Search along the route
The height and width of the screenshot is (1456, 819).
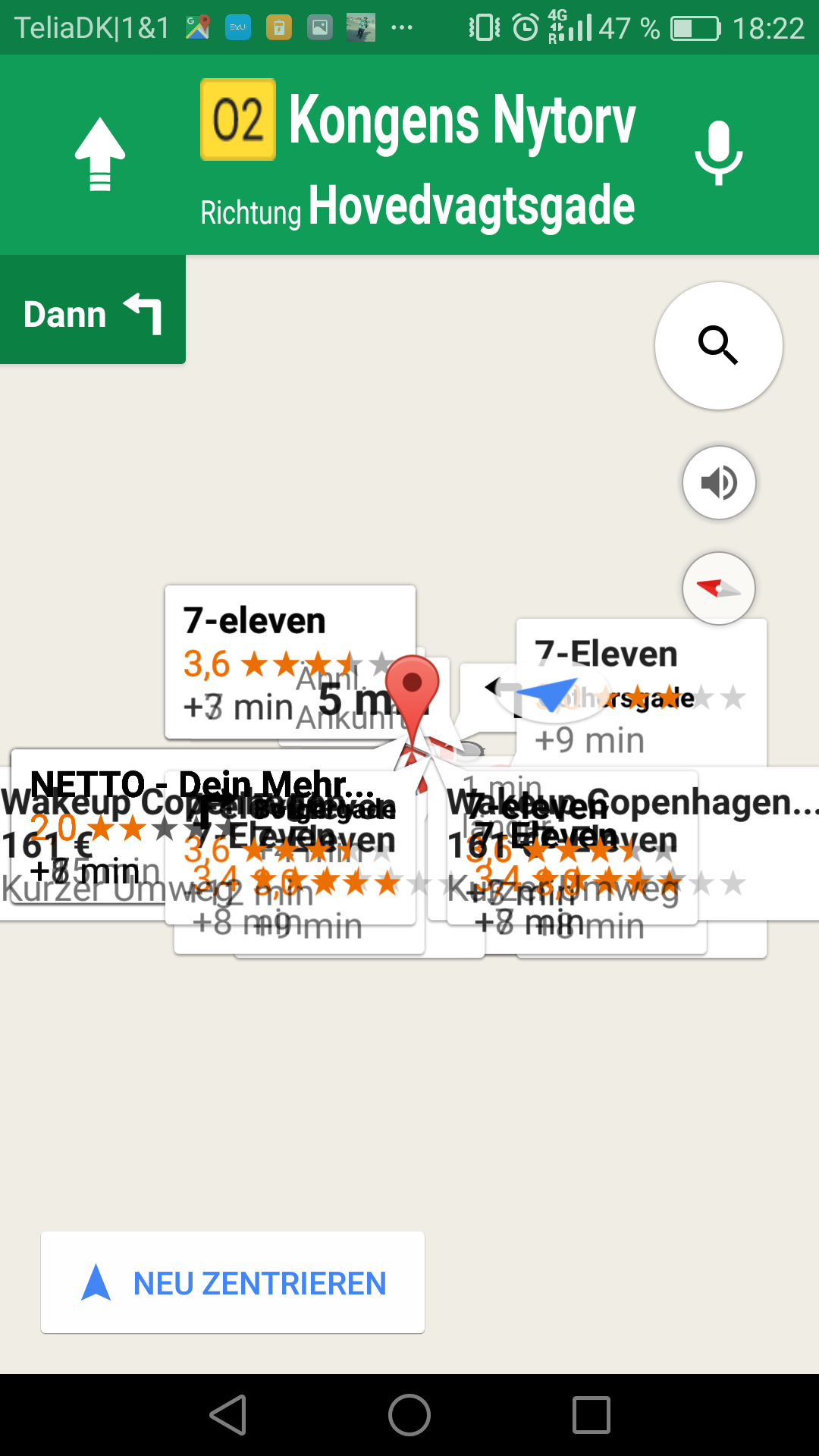[x=718, y=346]
